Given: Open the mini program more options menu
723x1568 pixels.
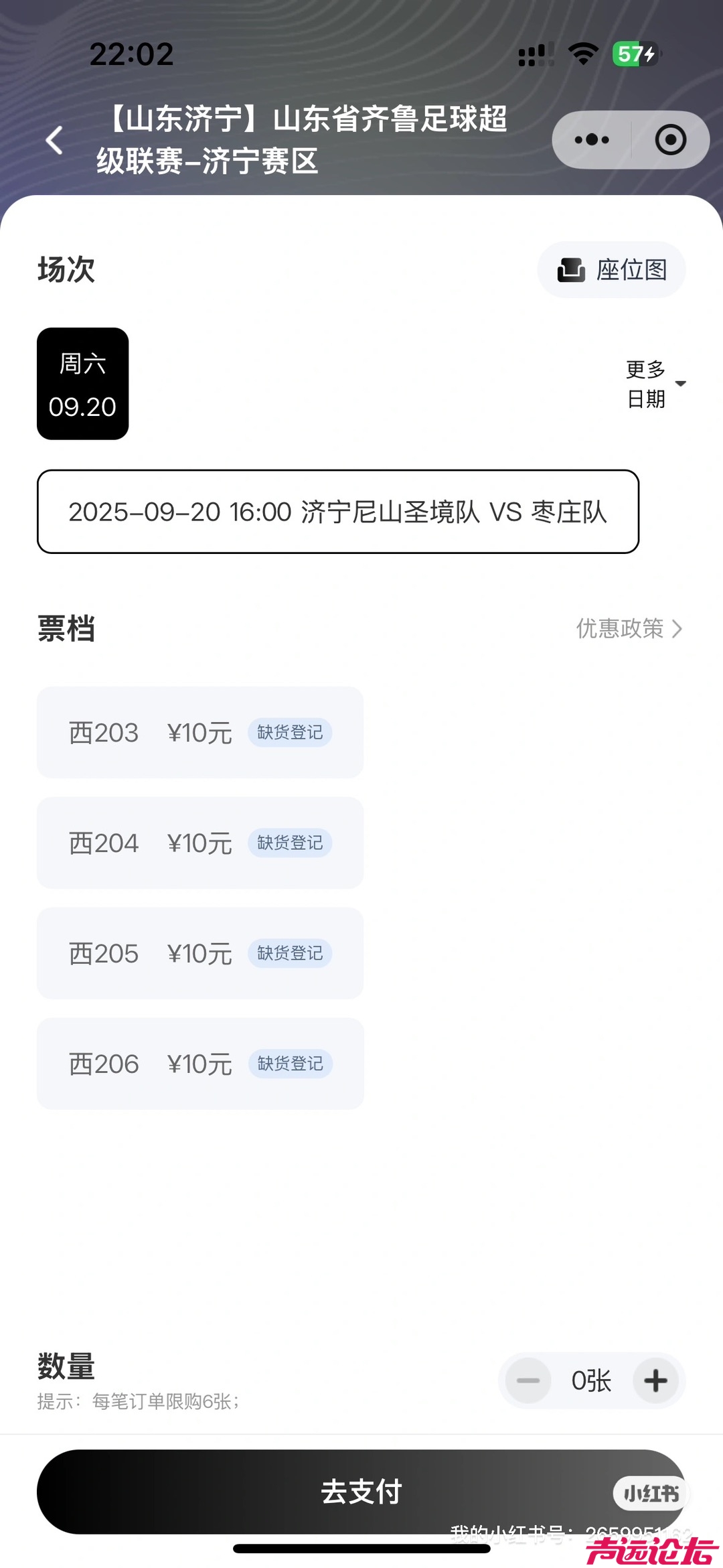Looking at the screenshot, I should point(592,140).
